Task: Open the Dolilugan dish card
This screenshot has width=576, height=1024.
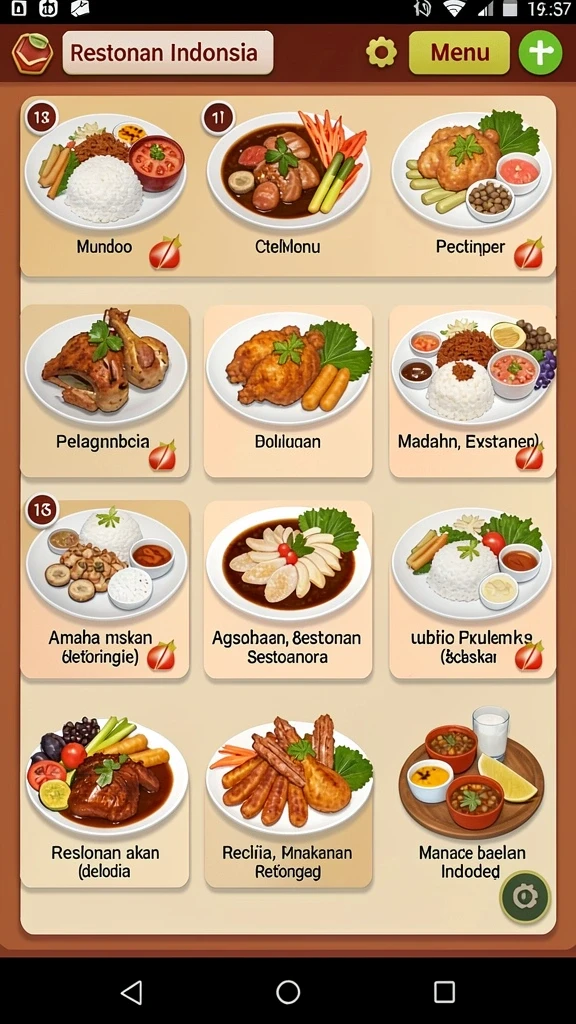Action: click(x=288, y=391)
